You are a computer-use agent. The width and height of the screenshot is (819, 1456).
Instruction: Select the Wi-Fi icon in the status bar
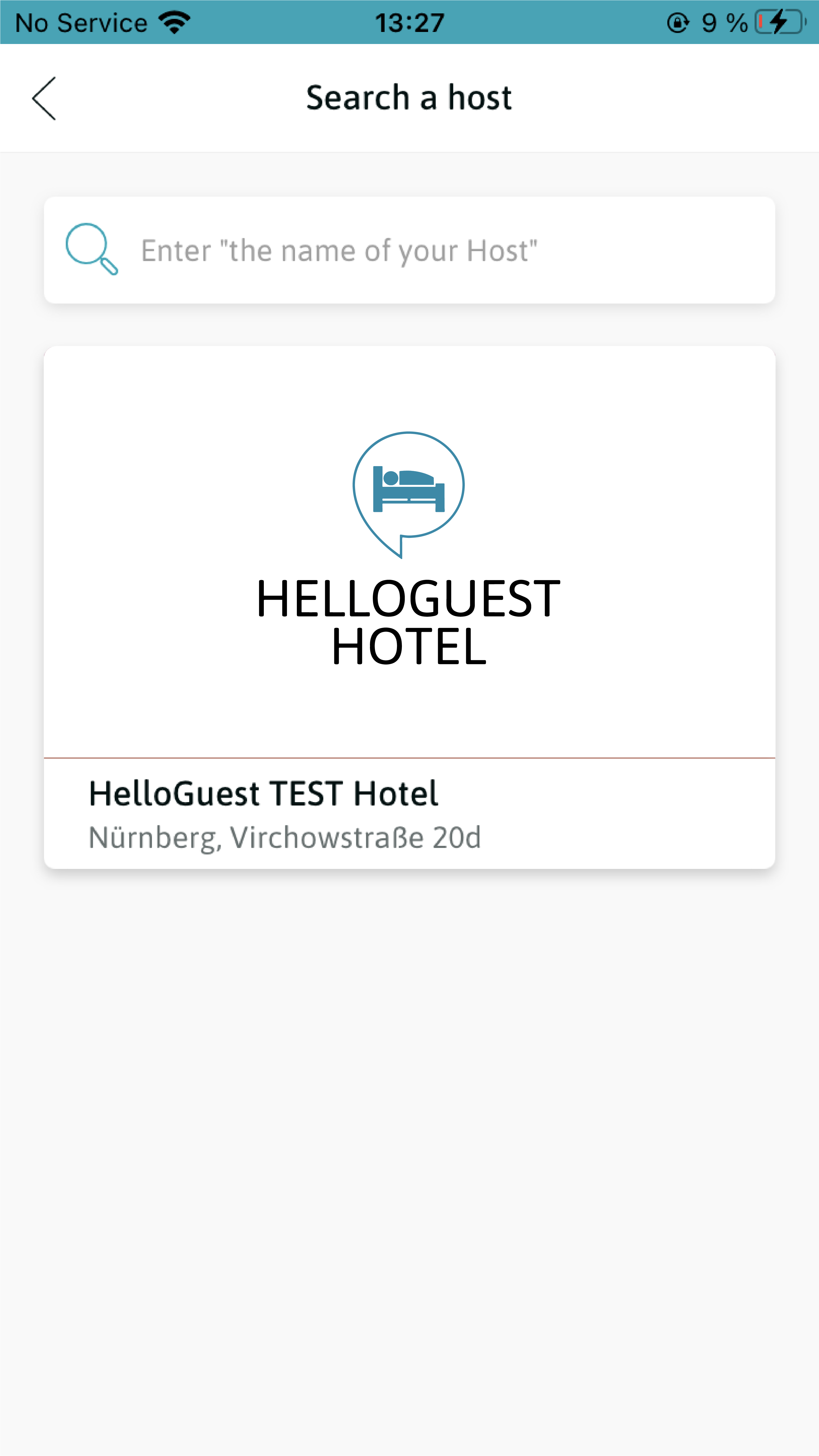click(x=174, y=21)
